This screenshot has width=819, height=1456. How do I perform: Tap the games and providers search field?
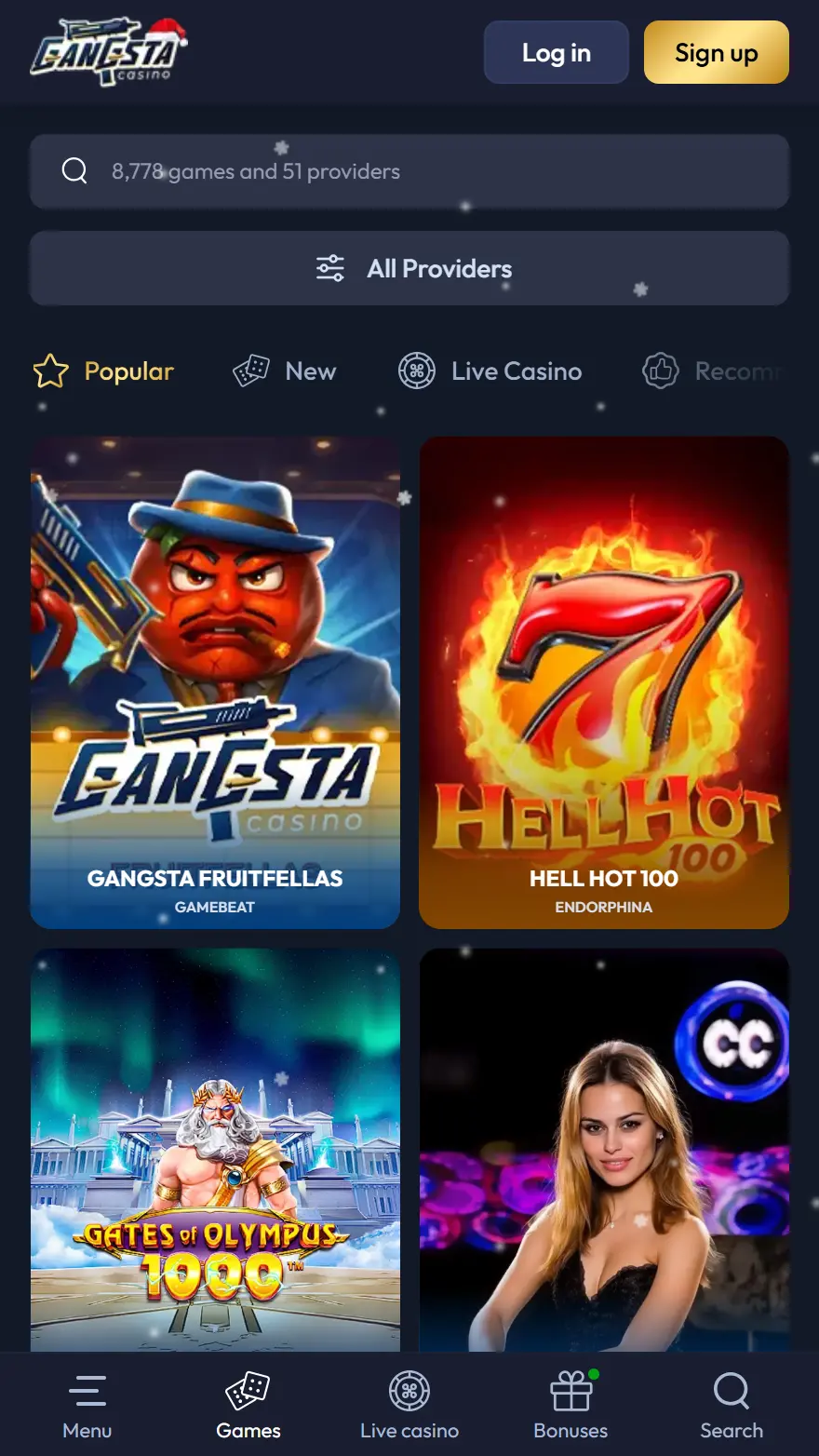pyautogui.click(x=409, y=171)
